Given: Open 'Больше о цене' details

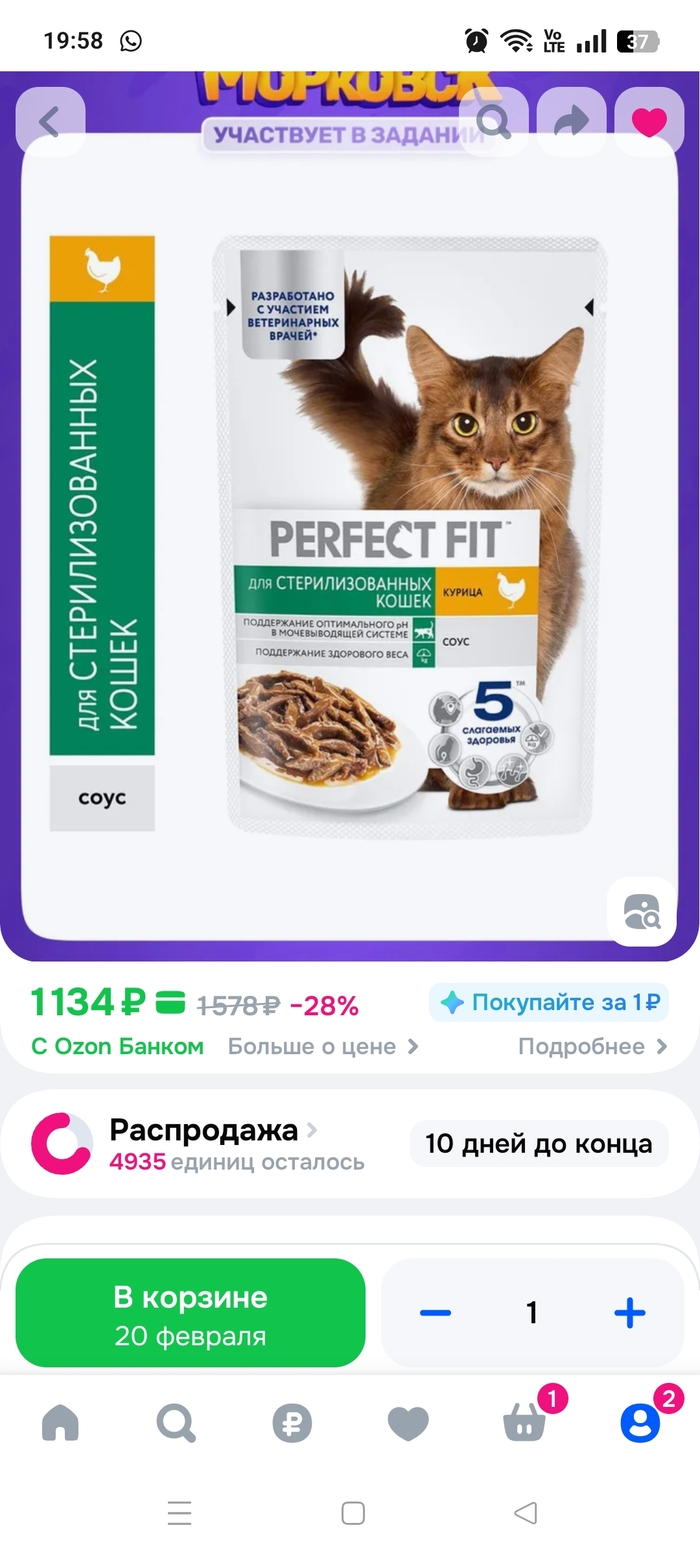Looking at the screenshot, I should click(322, 1047).
